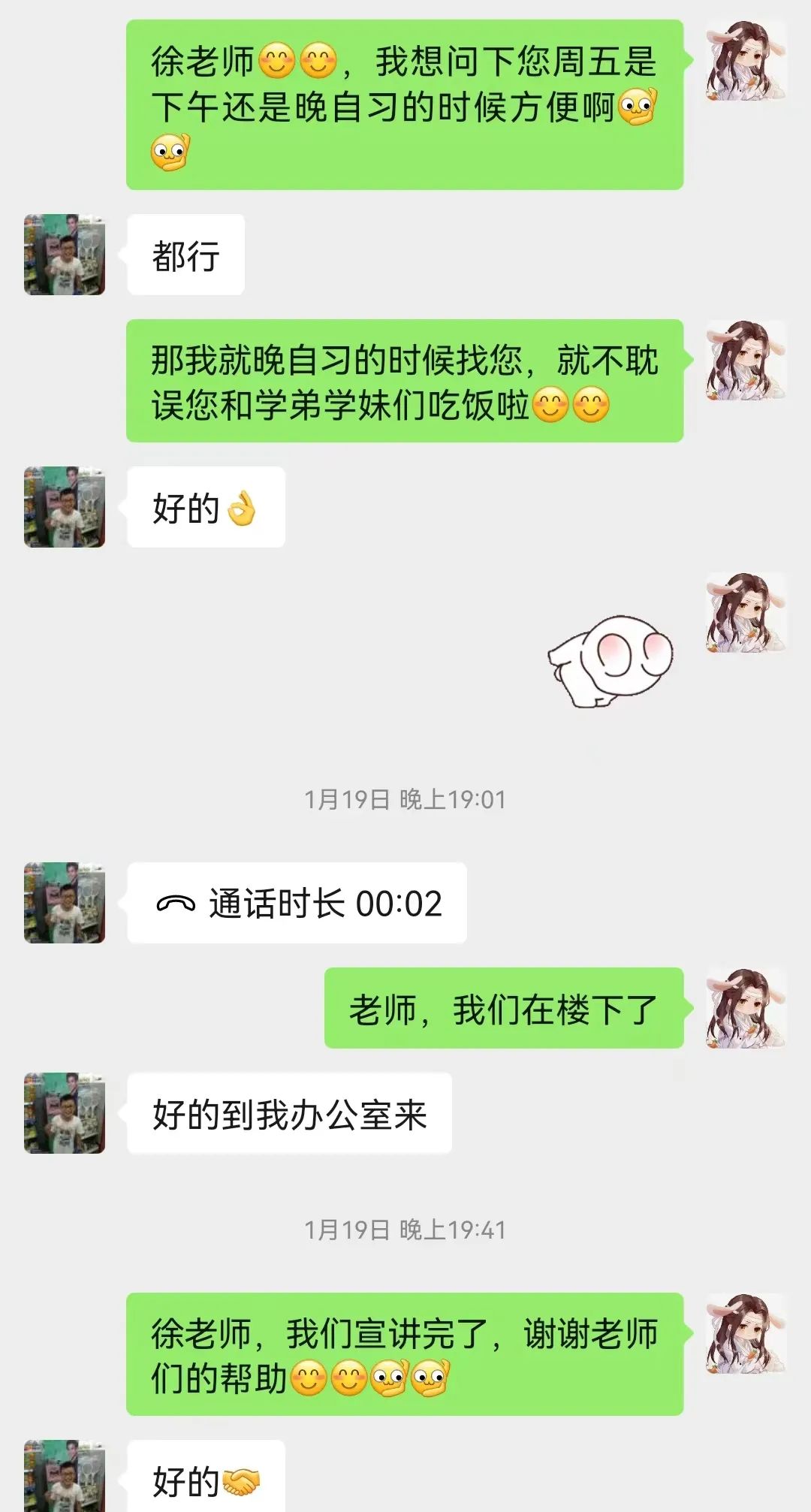Open the white rabbit sticker message

coord(611,661)
